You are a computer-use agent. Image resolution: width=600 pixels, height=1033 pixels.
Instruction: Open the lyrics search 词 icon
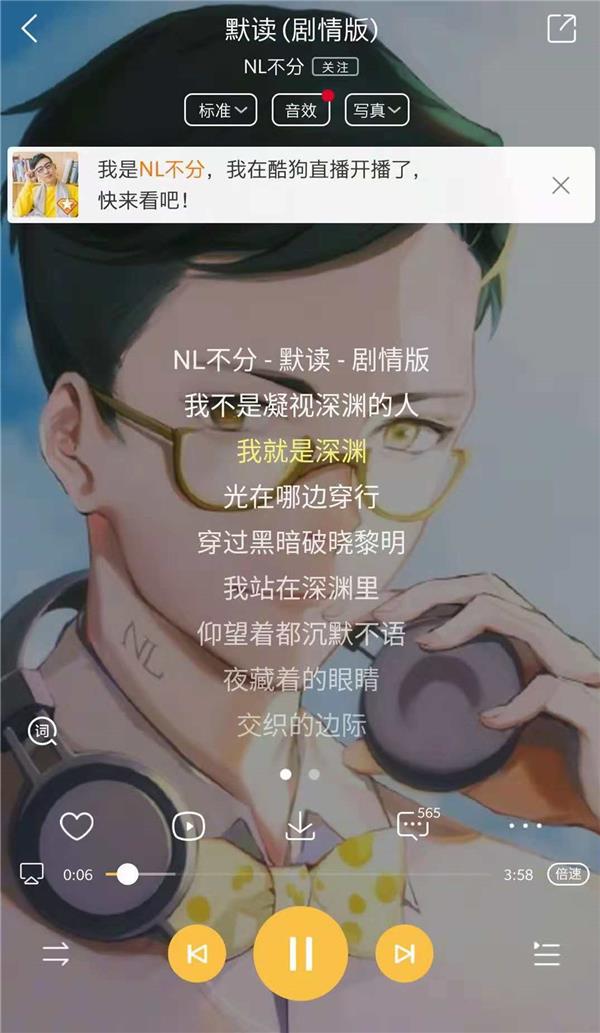[43, 731]
